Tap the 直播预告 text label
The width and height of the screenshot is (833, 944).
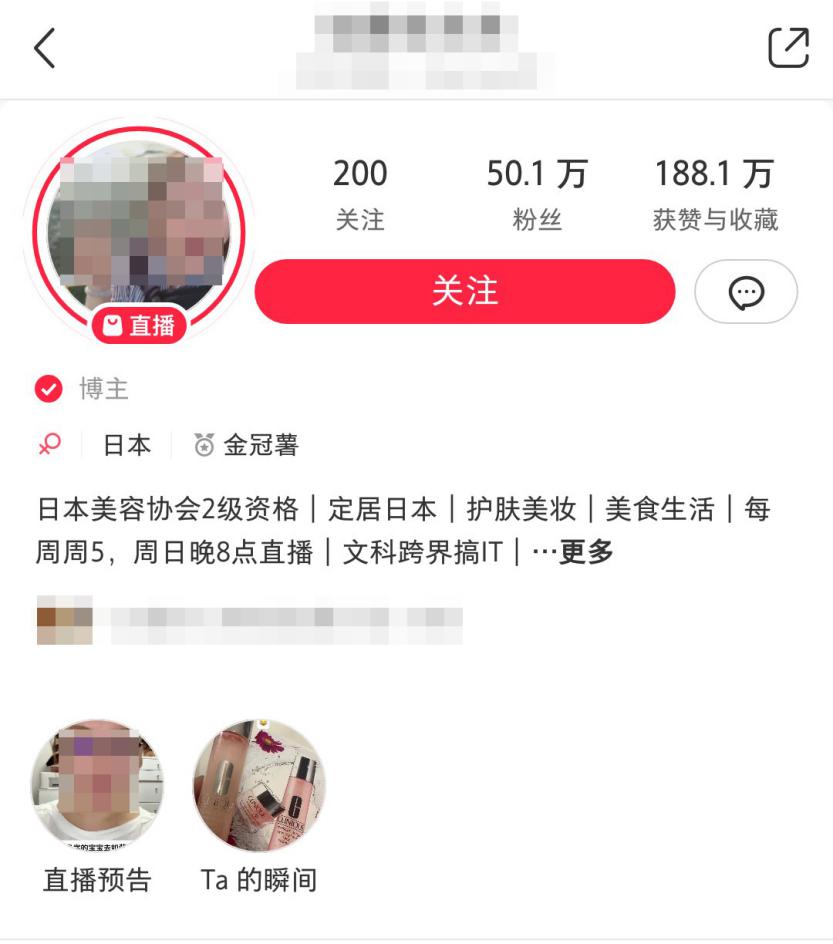97,881
